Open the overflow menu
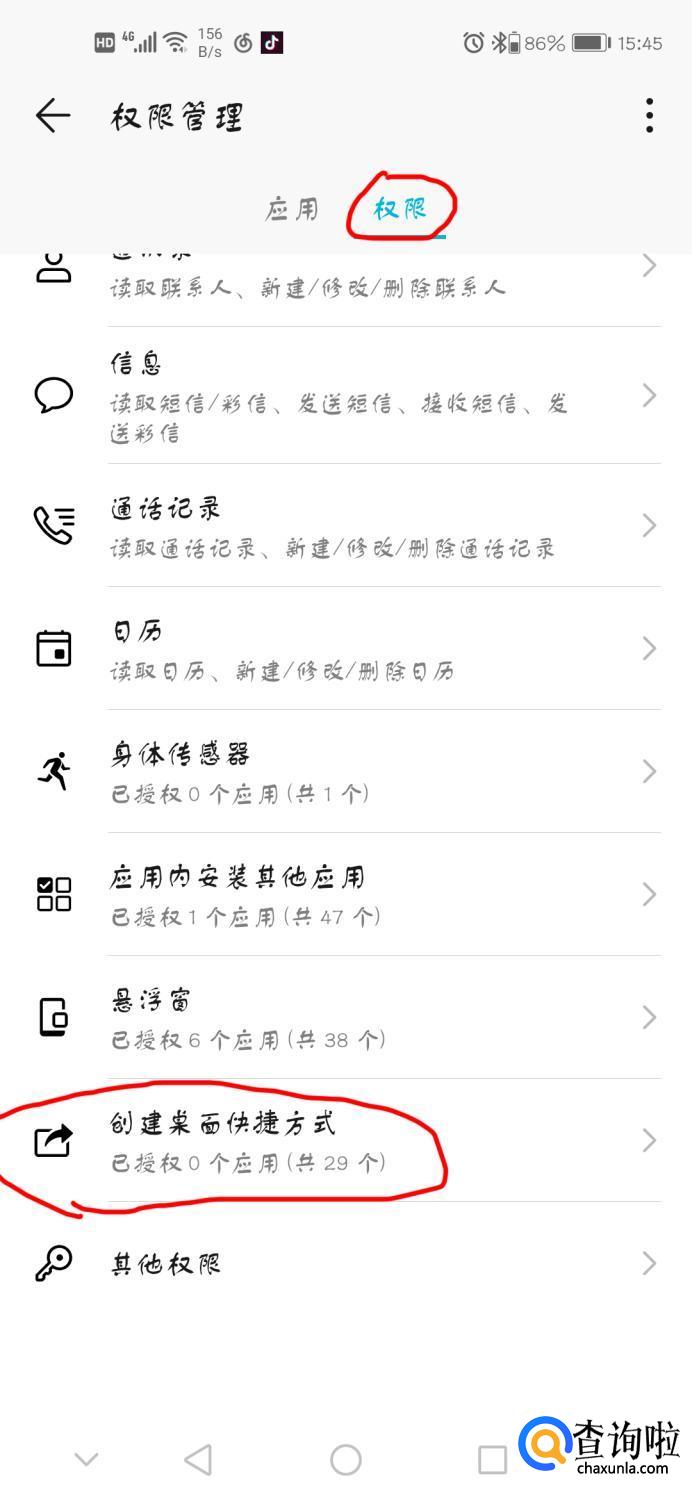 click(649, 116)
